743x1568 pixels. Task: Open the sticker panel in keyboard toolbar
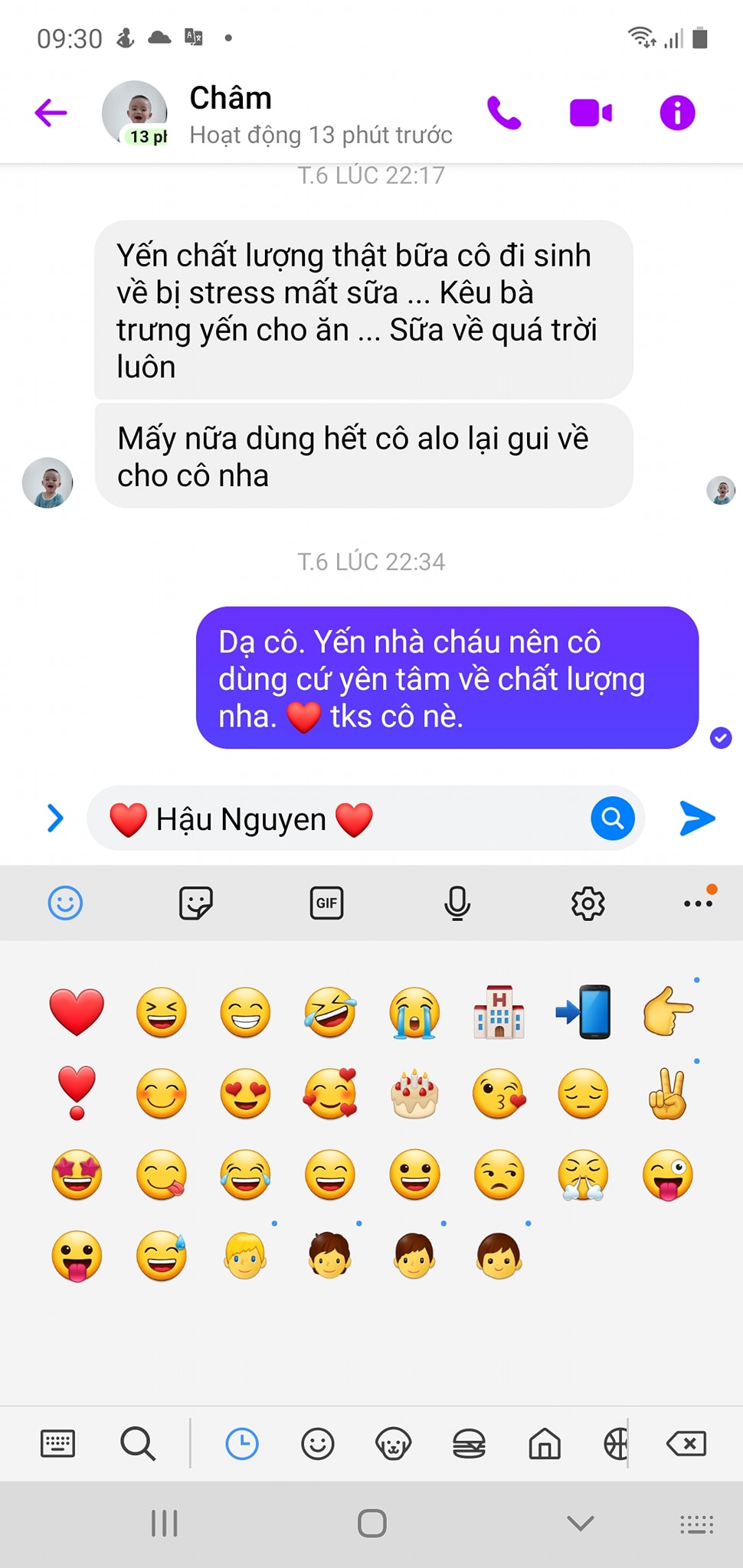(195, 903)
